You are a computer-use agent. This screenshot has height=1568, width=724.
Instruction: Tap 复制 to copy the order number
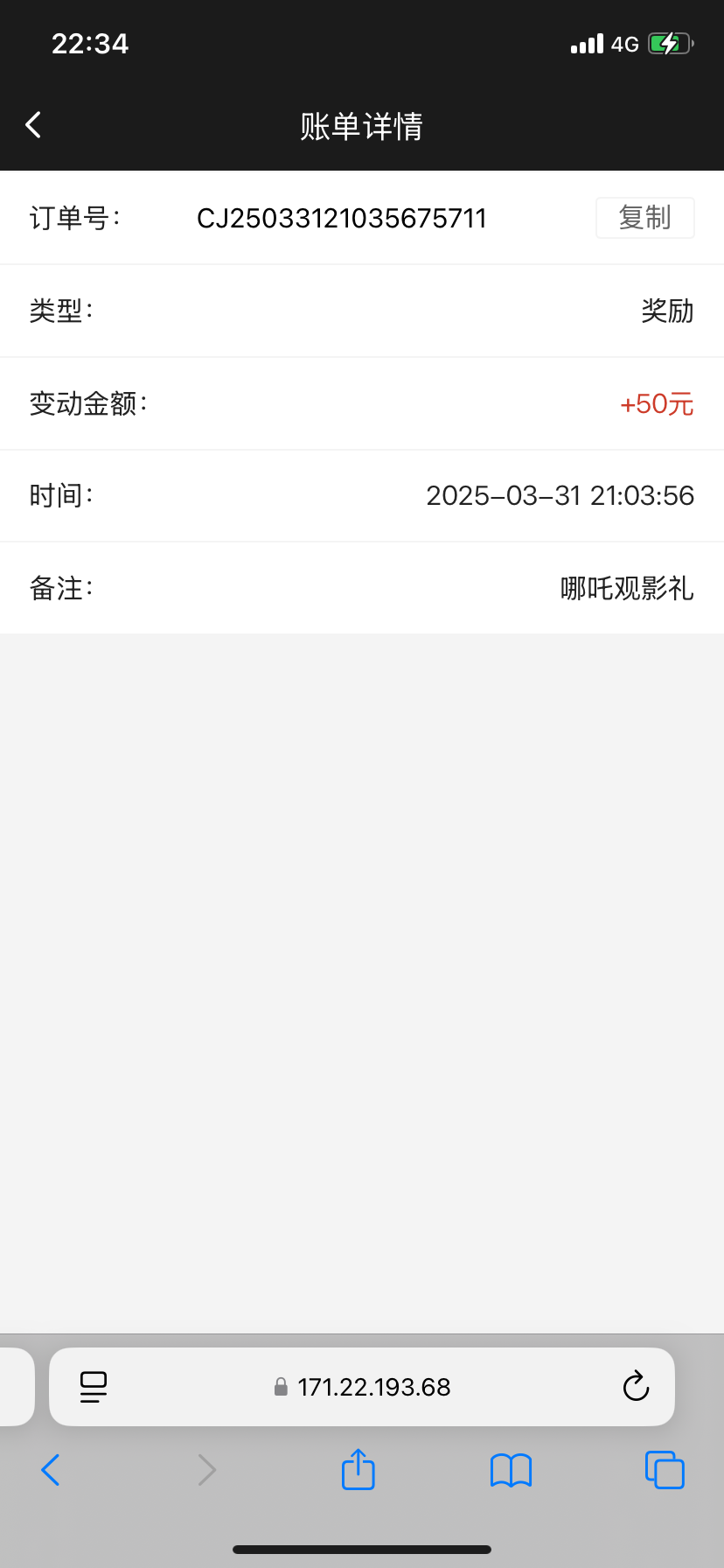[645, 218]
